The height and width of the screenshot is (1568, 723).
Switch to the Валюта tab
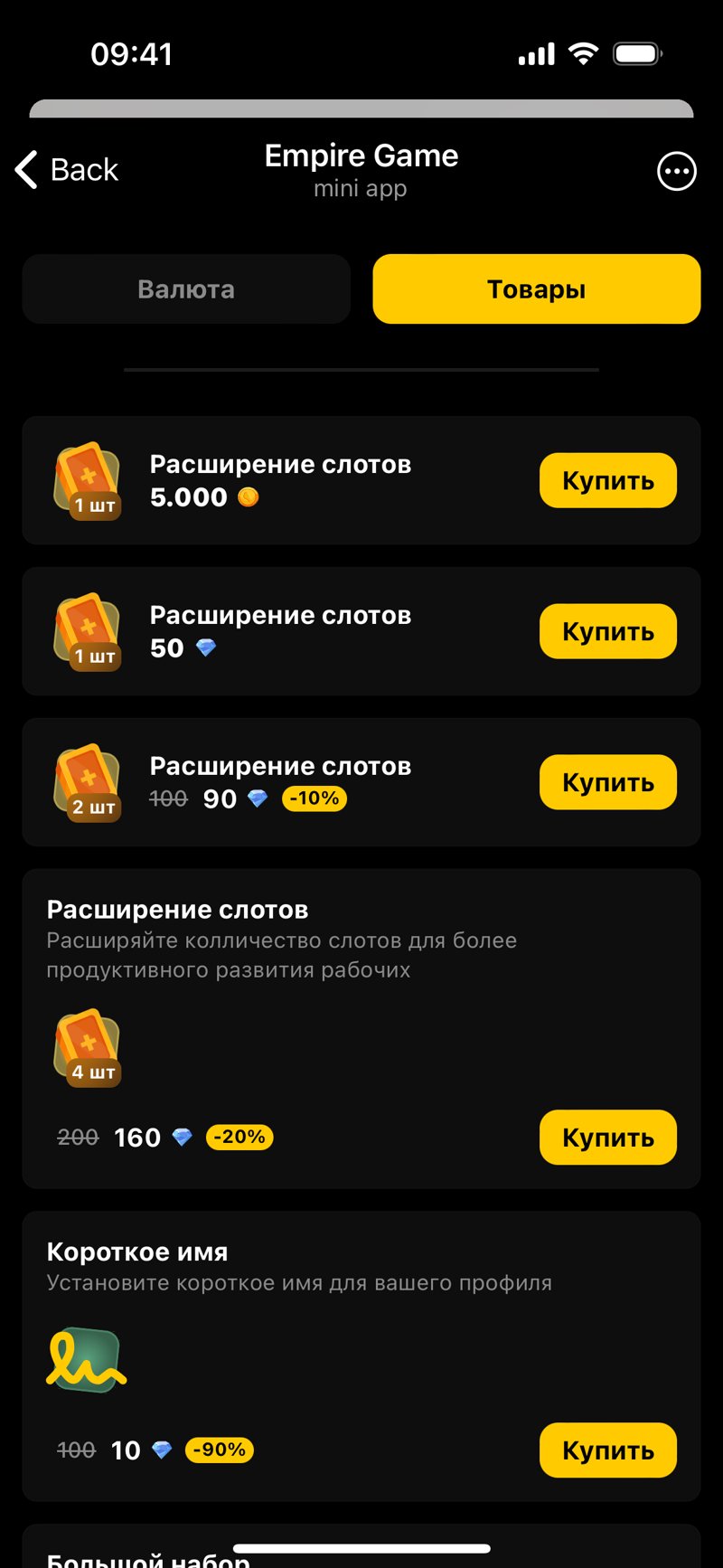tap(186, 288)
